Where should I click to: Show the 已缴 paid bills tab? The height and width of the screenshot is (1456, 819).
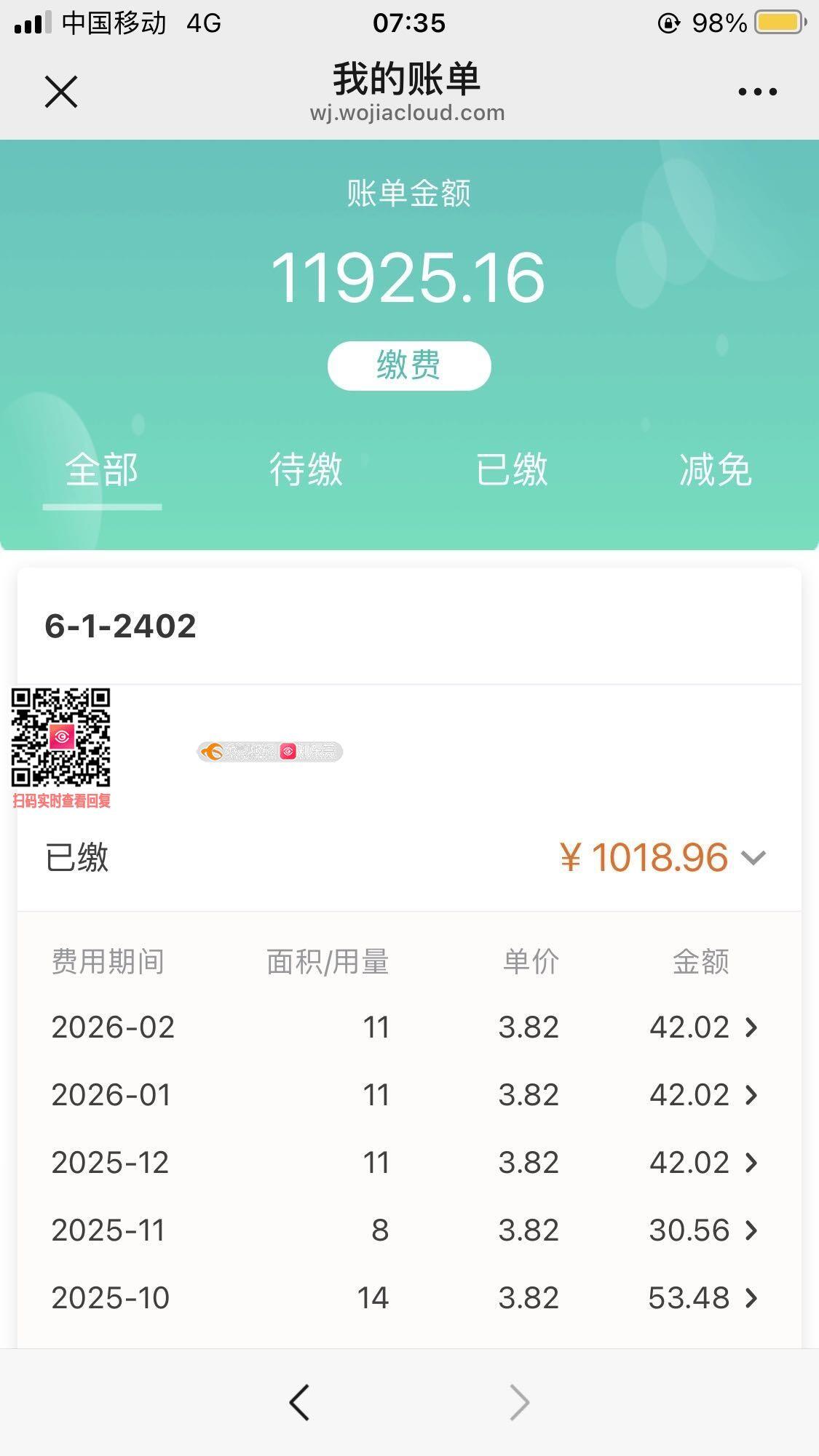tap(511, 469)
